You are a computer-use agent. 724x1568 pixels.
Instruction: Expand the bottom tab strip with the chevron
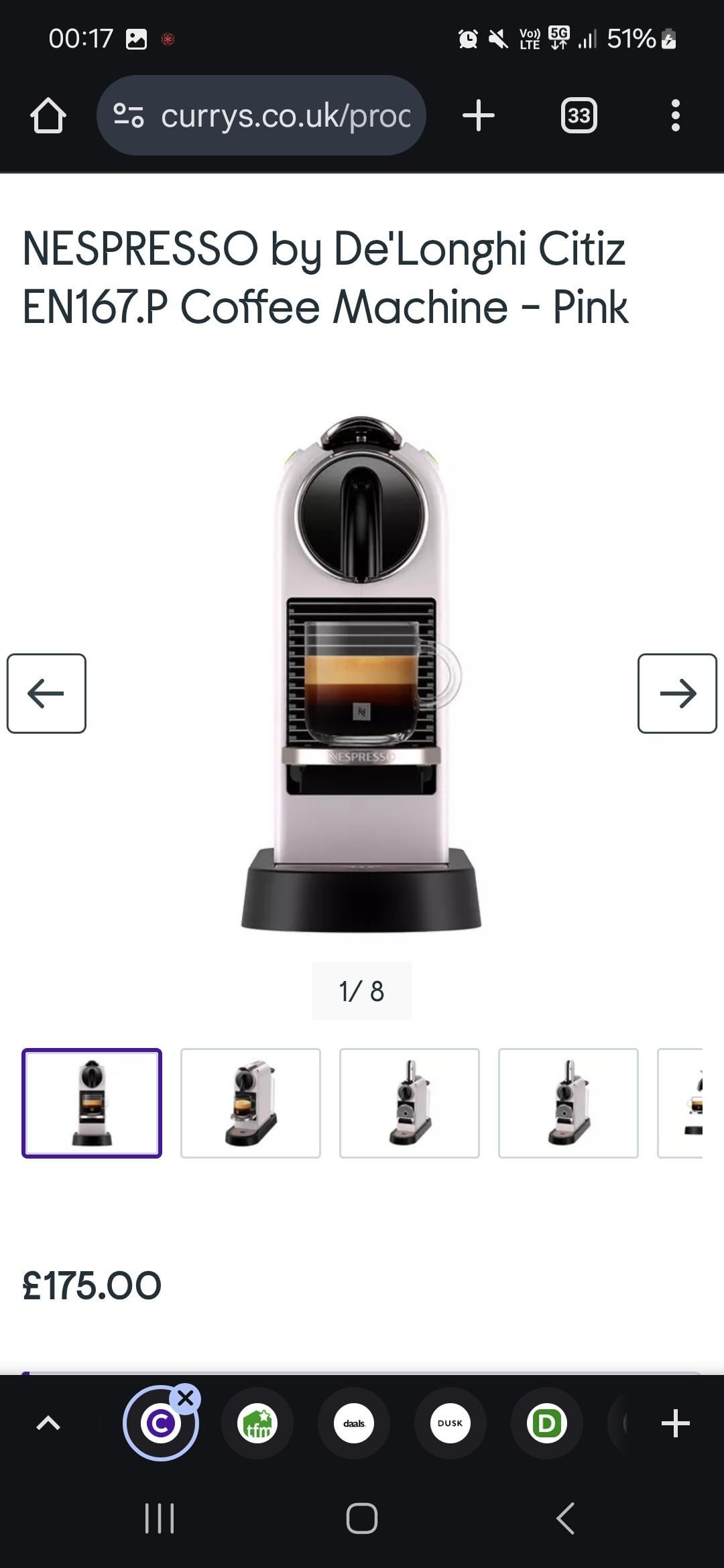[x=48, y=1423]
